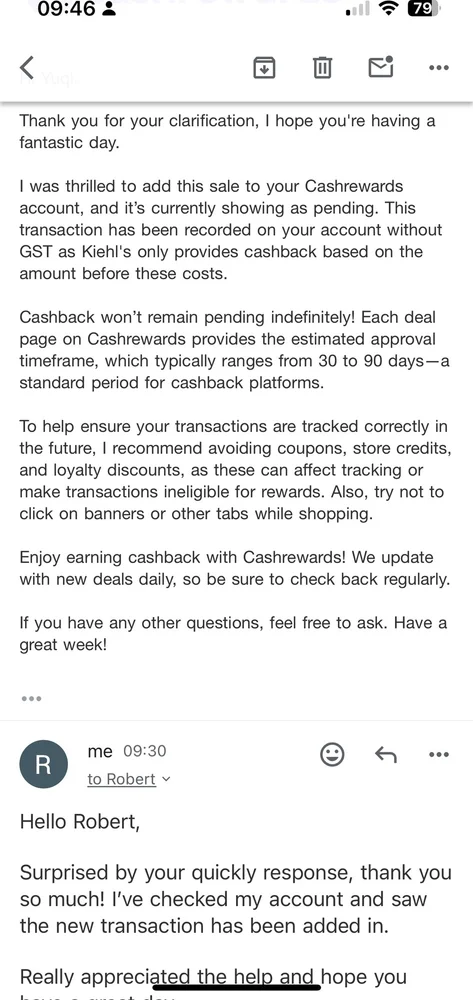The width and height of the screenshot is (473, 1000).
Task: Expand the 'to Robert' recipient details
Action: [x=129, y=779]
